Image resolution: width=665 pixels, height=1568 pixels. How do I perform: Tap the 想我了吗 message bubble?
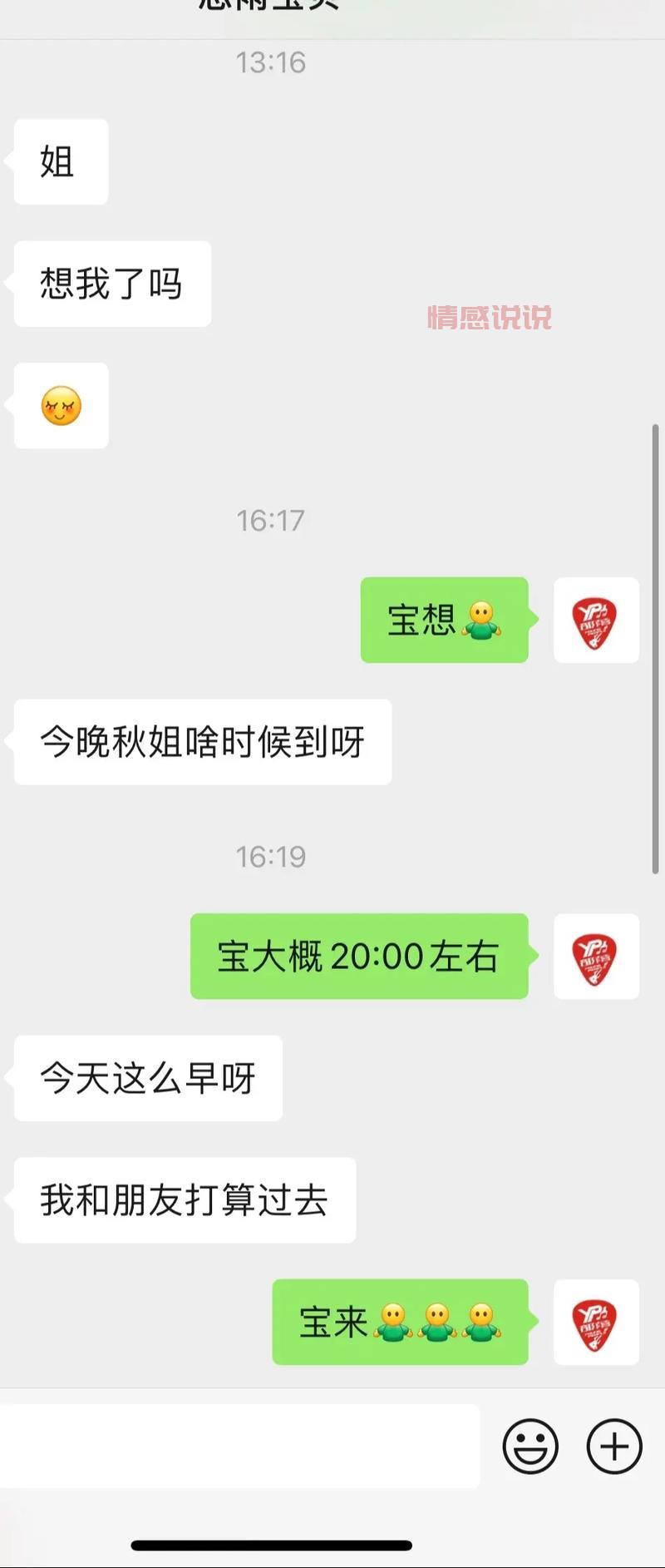point(112,284)
